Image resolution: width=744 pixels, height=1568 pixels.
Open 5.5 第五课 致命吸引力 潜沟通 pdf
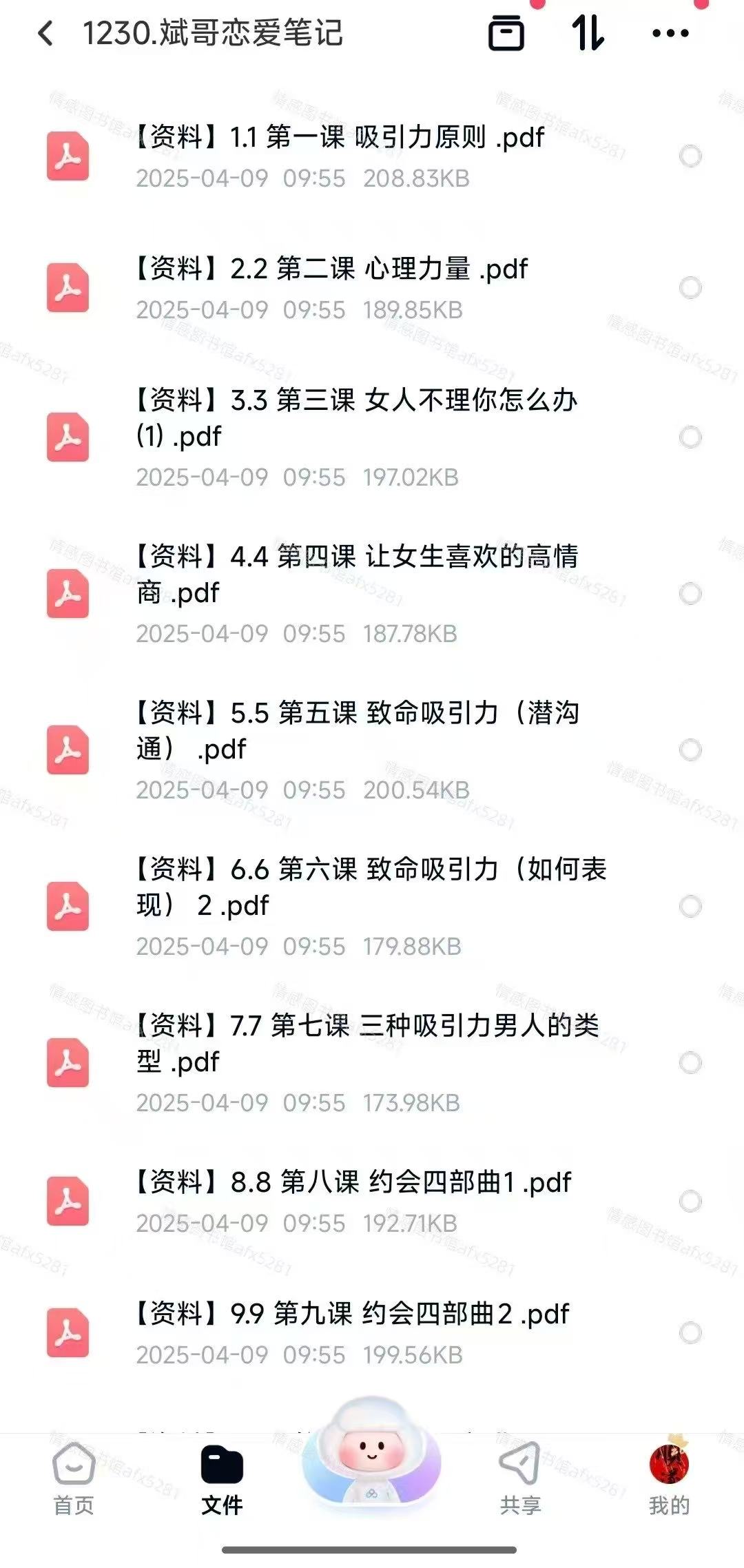(357, 730)
